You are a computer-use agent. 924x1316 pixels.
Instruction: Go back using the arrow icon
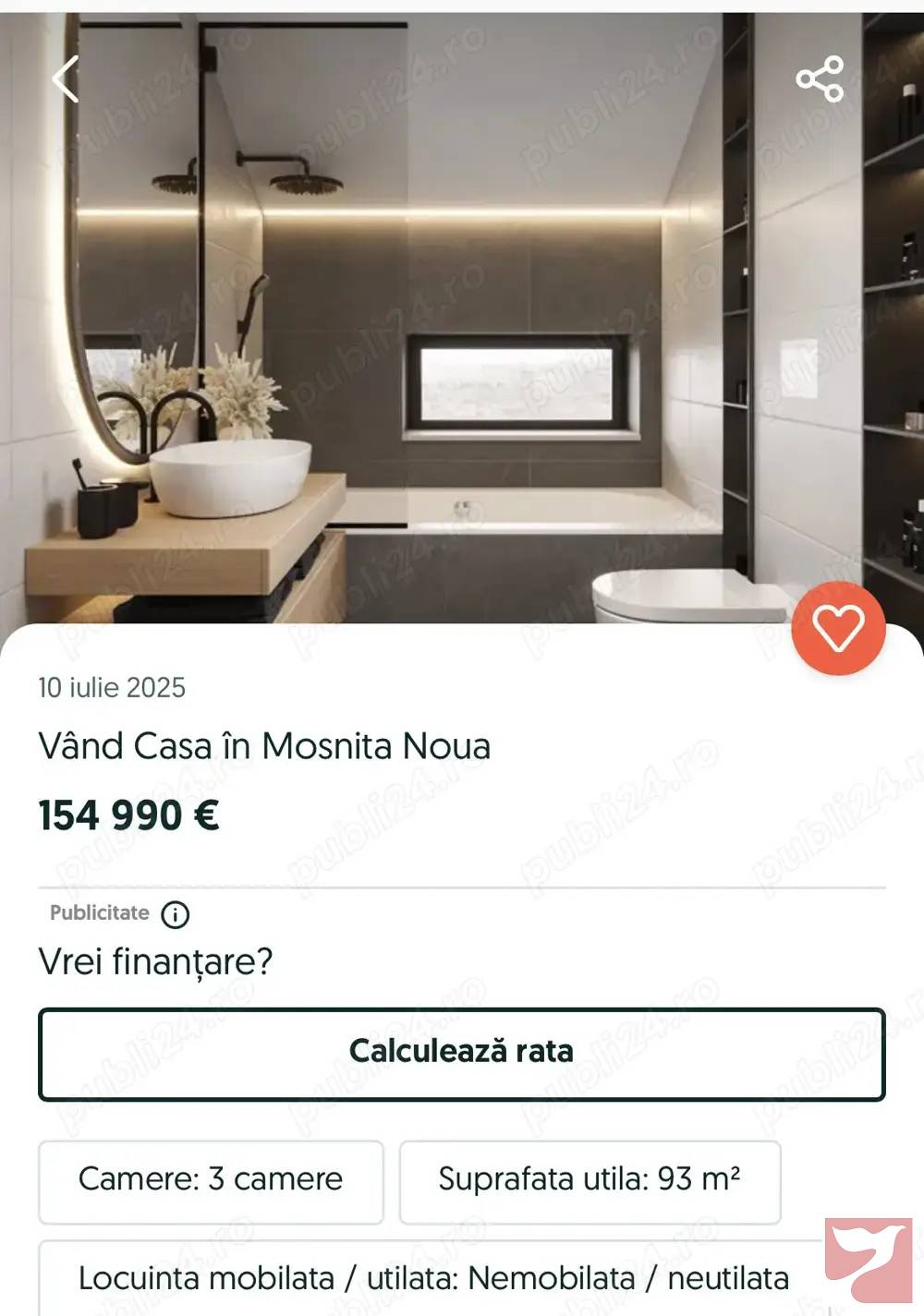(66, 79)
